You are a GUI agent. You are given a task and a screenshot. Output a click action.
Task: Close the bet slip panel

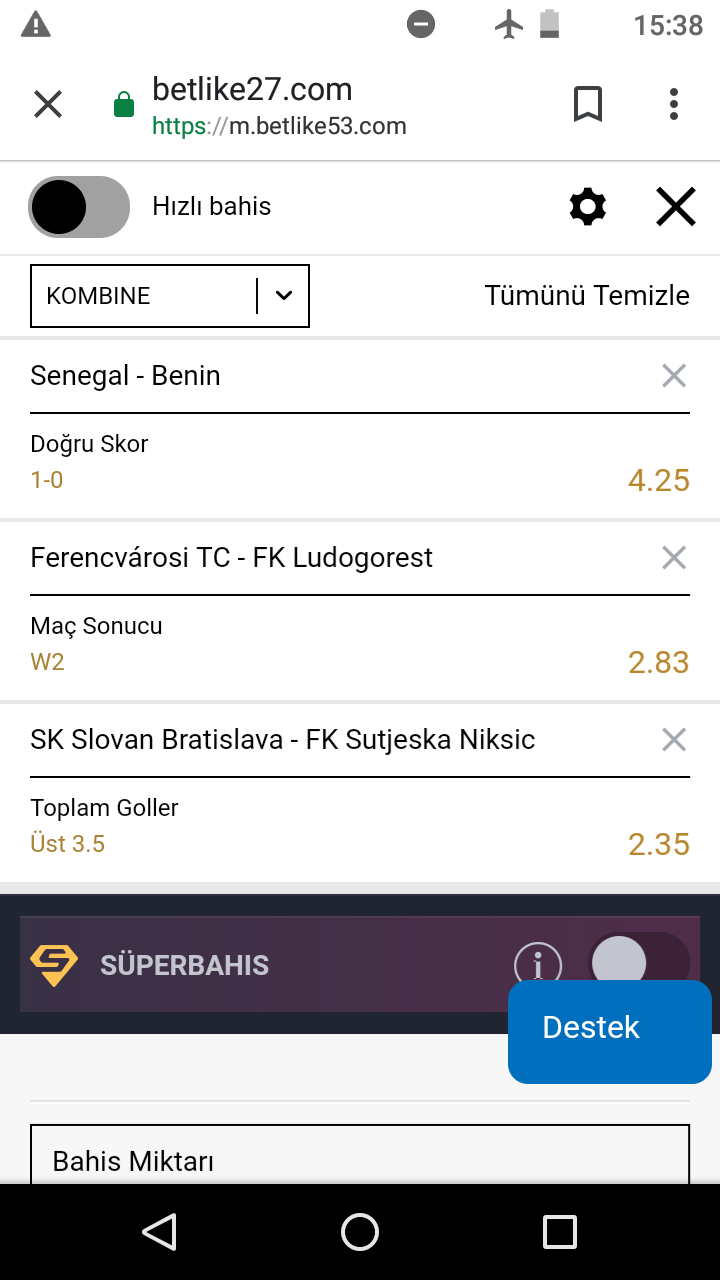(x=676, y=207)
